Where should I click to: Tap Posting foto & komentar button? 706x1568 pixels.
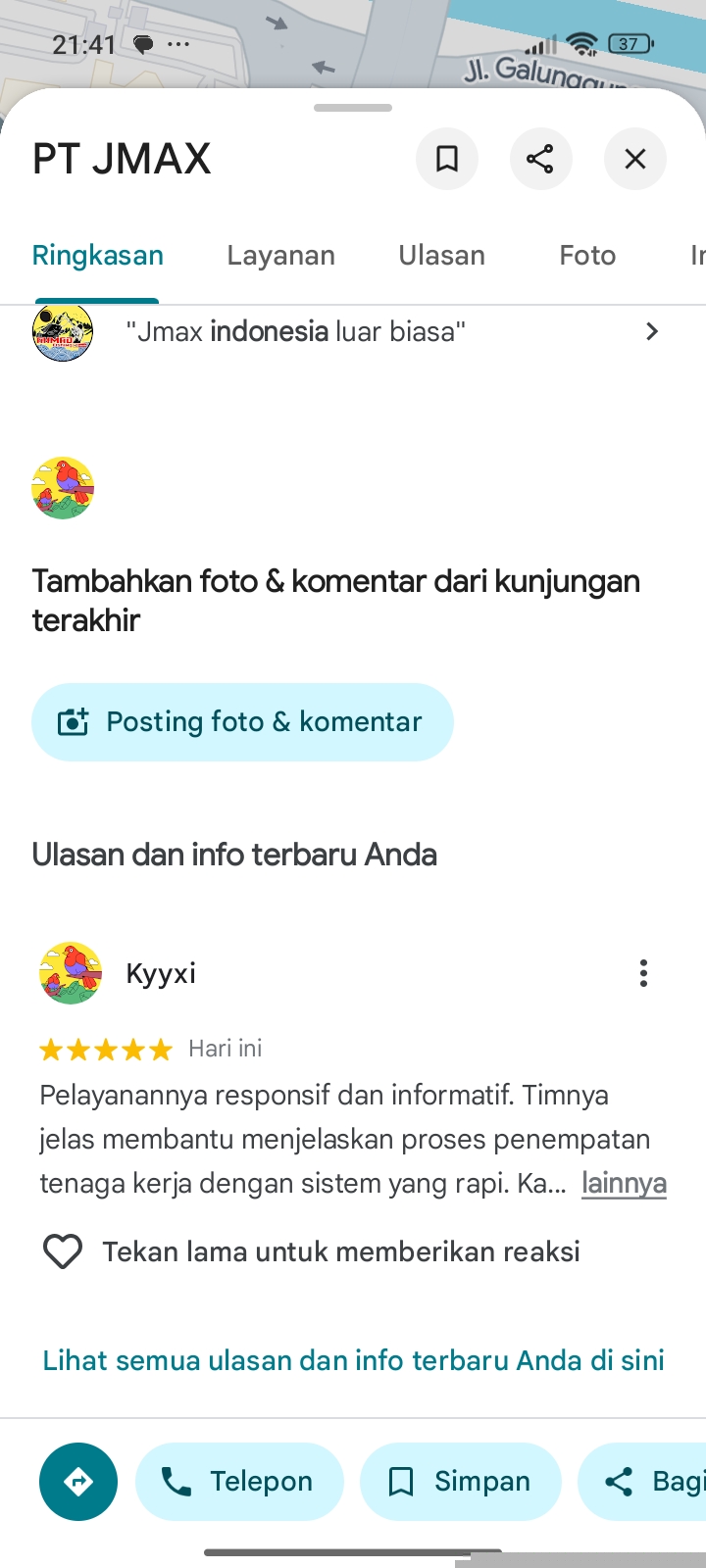point(242,722)
